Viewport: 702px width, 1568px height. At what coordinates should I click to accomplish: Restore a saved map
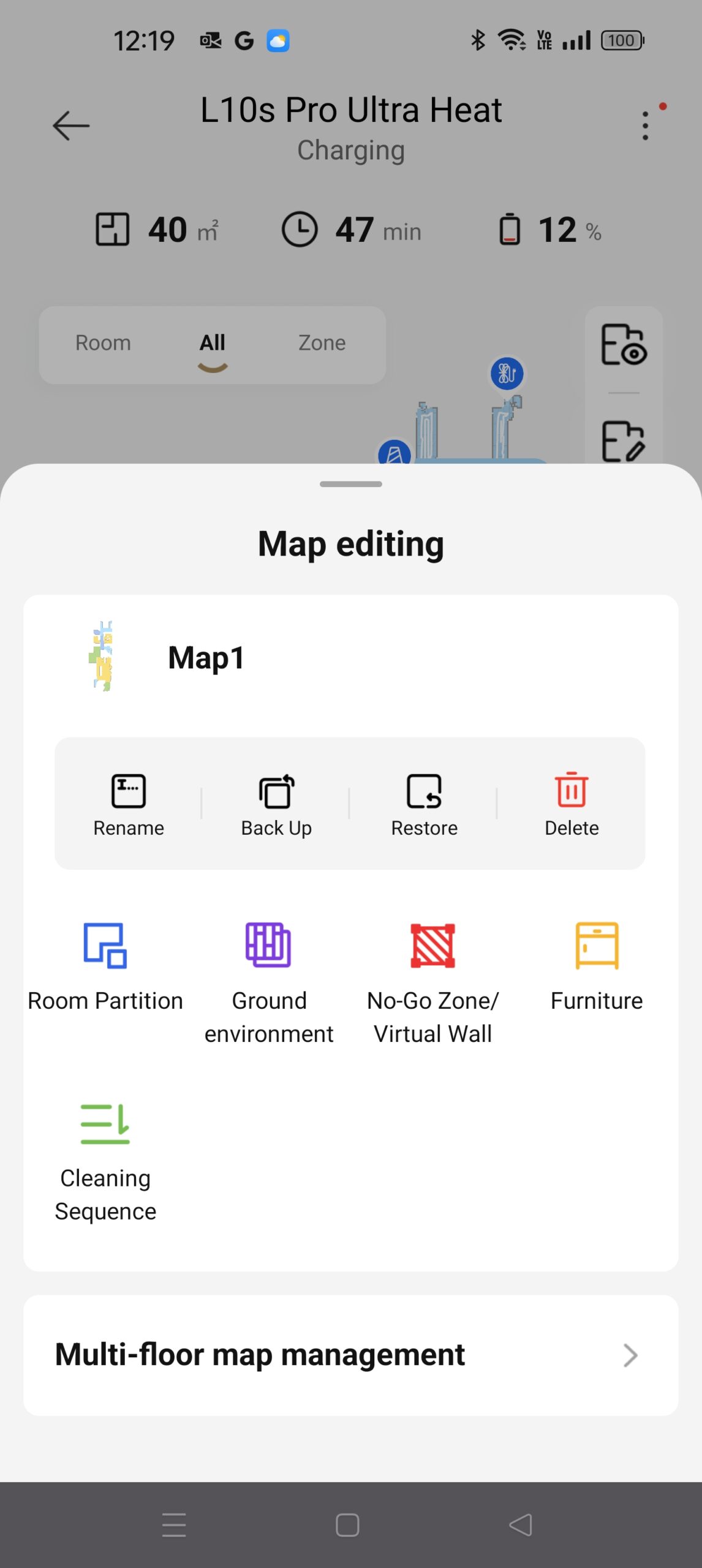coord(424,804)
